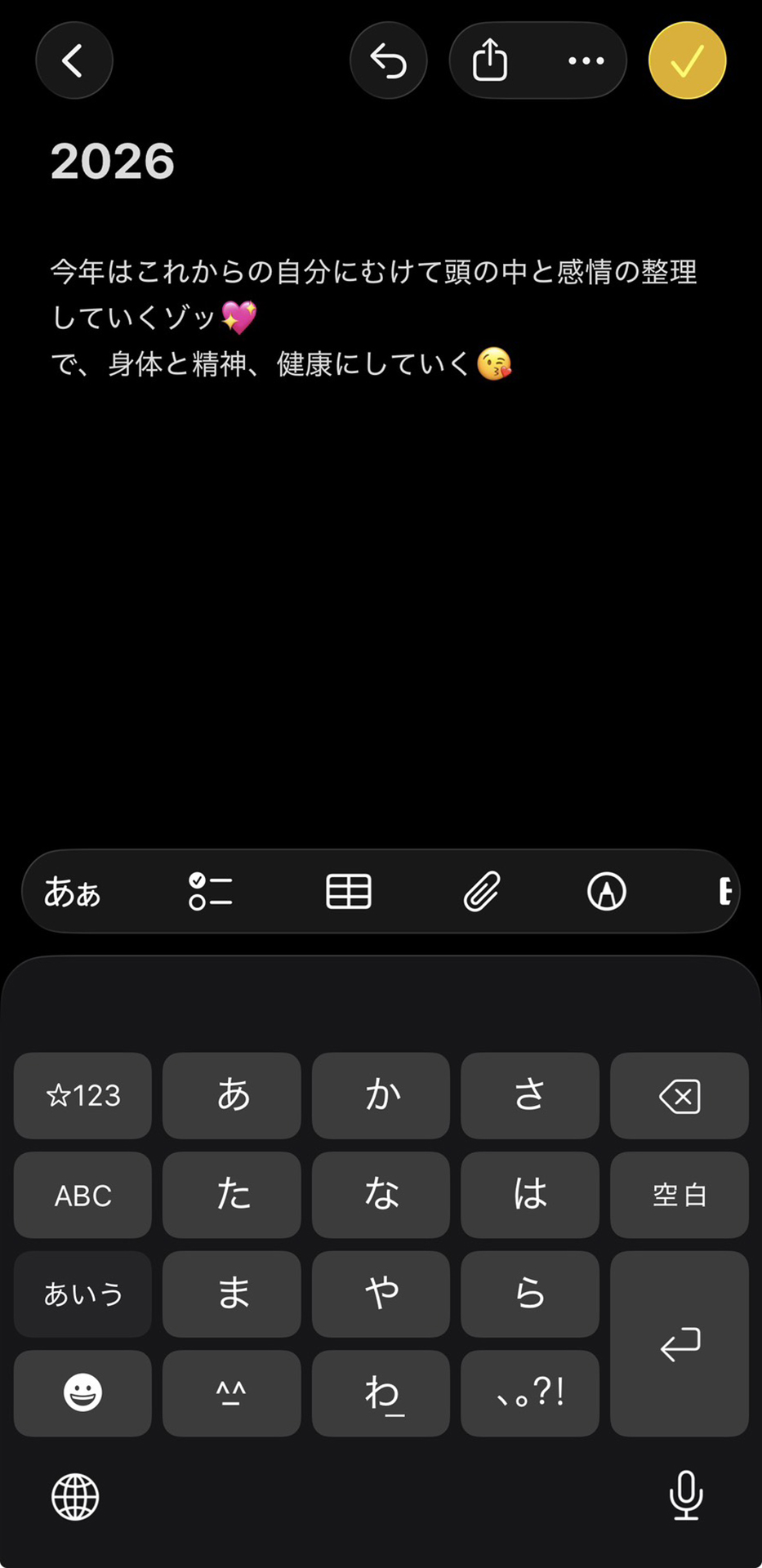Switch keyboard to ABC layout

tap(82, 1195)
